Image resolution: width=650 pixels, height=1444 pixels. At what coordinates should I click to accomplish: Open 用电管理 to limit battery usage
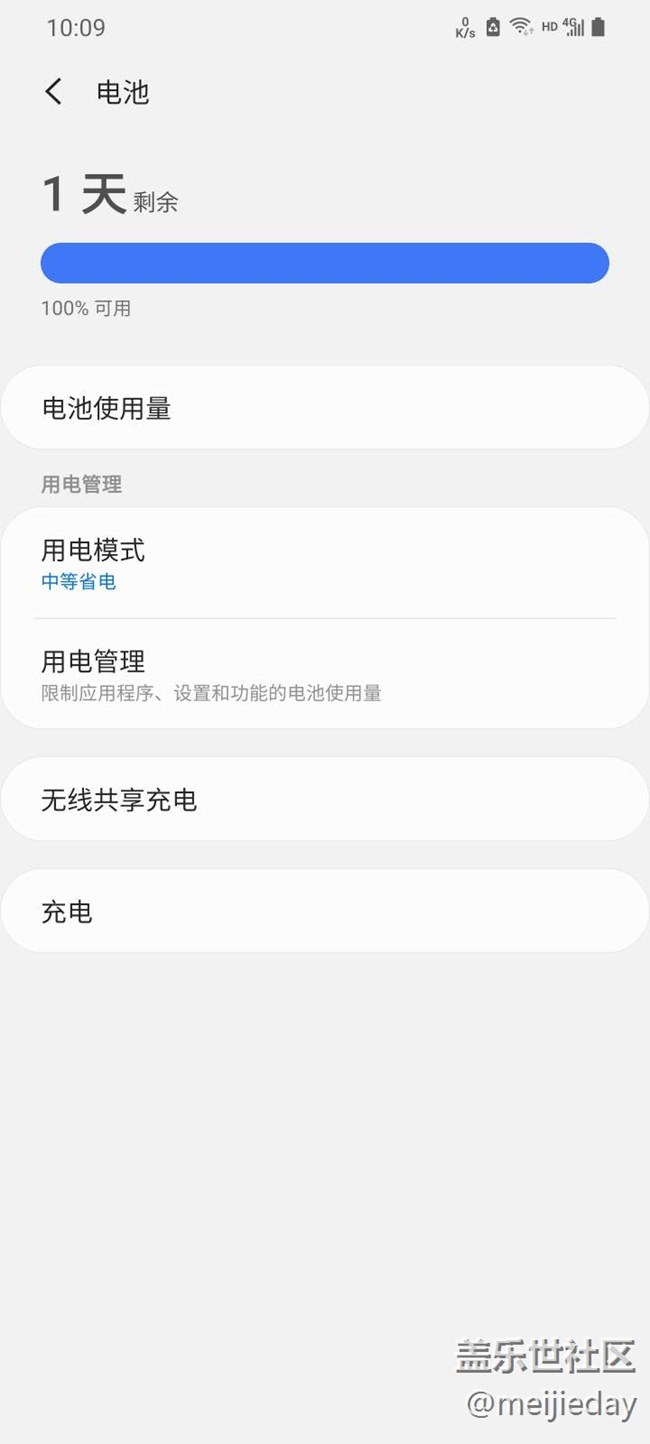pyautogui.click(x=325, y=674)
